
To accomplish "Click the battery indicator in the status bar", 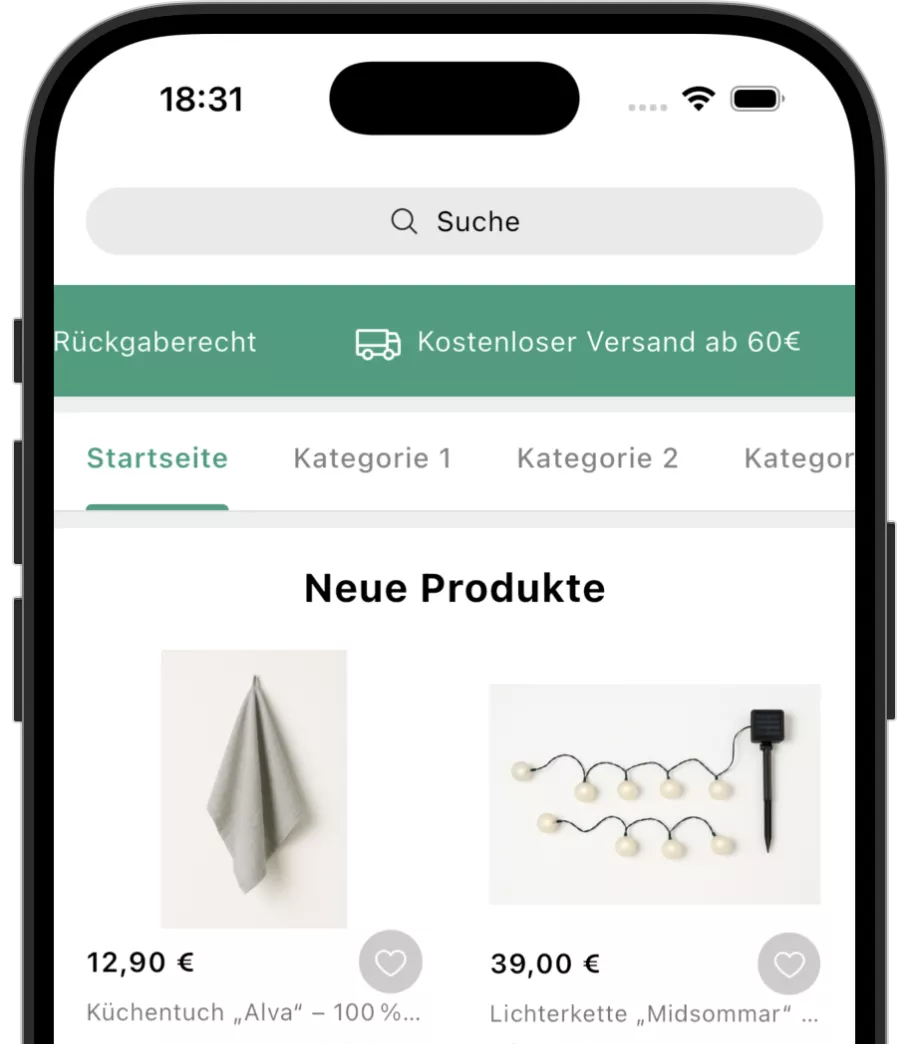I will [x=757, y=98].
